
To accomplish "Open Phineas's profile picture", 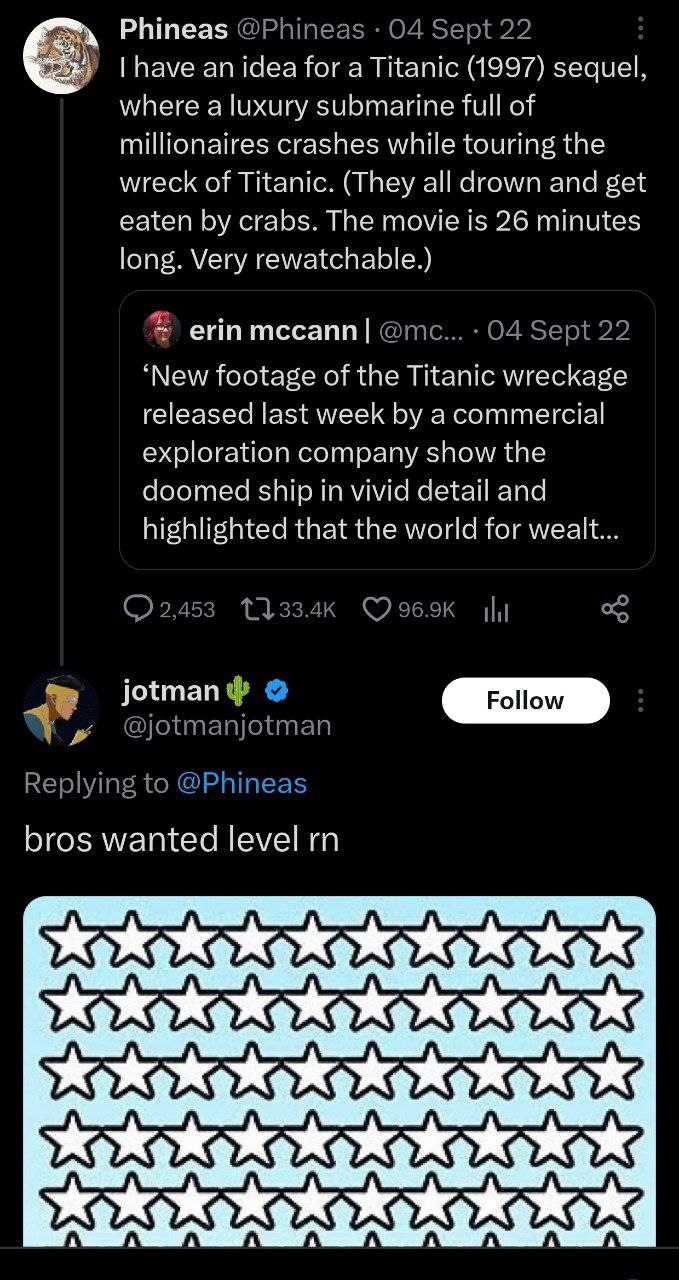I will [61, 56].
